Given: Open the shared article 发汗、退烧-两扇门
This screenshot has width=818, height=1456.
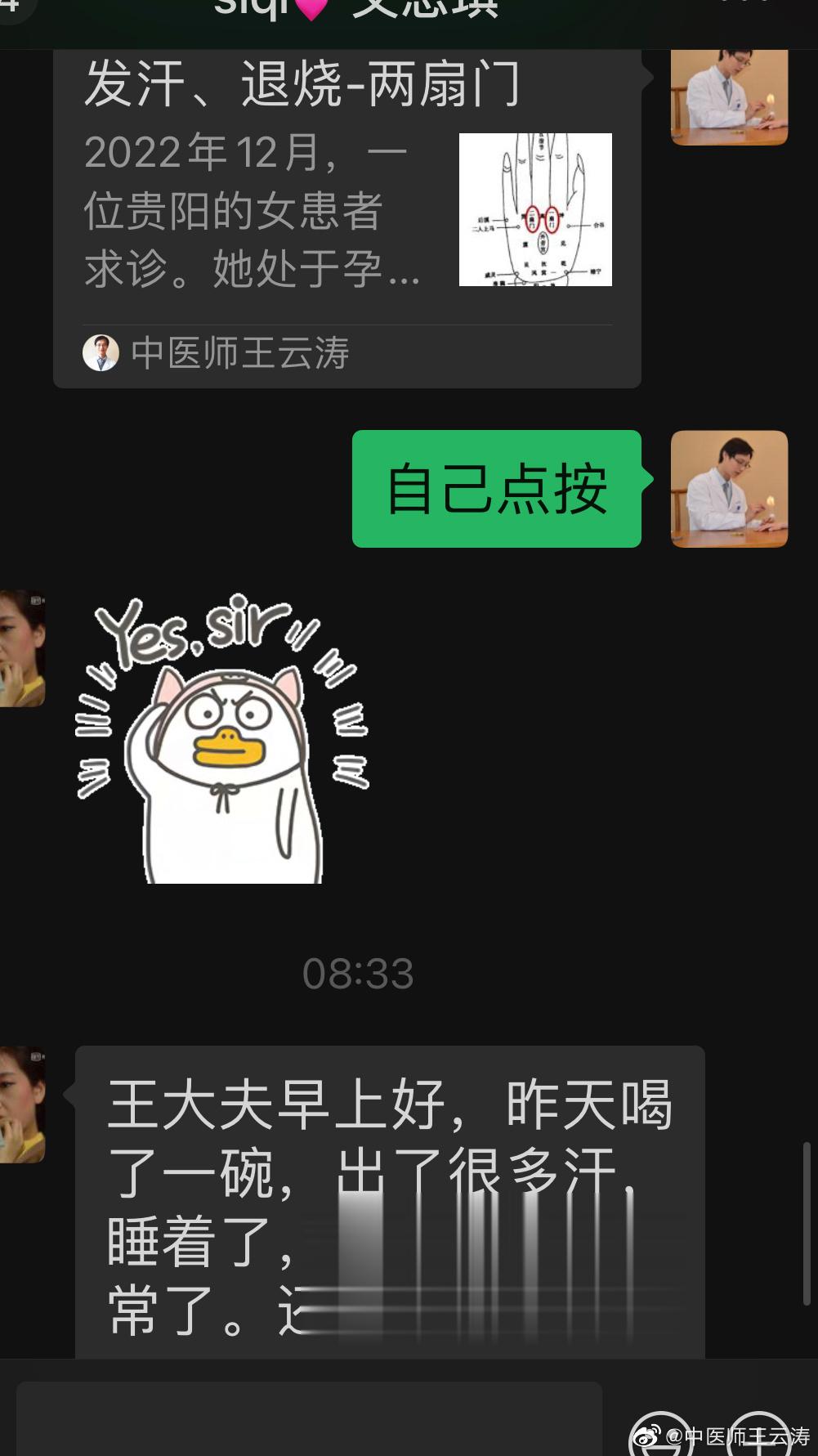Looking at the screenshot, I should click(346, 214).
